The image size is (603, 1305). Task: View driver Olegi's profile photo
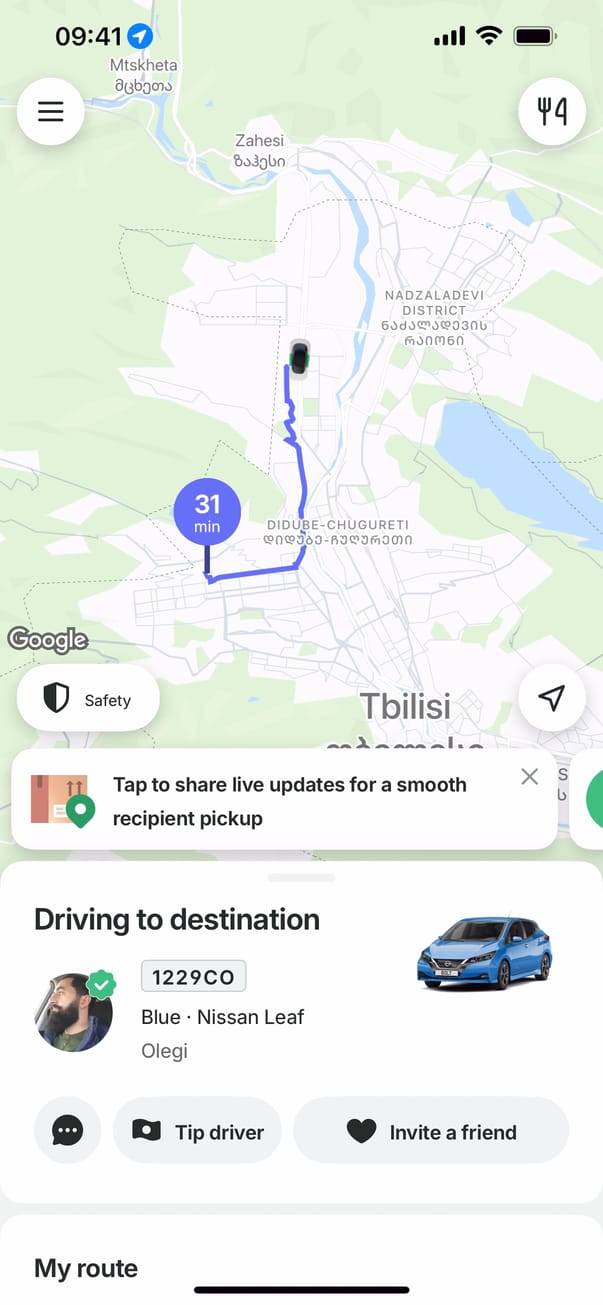(x=74, y=1013)
